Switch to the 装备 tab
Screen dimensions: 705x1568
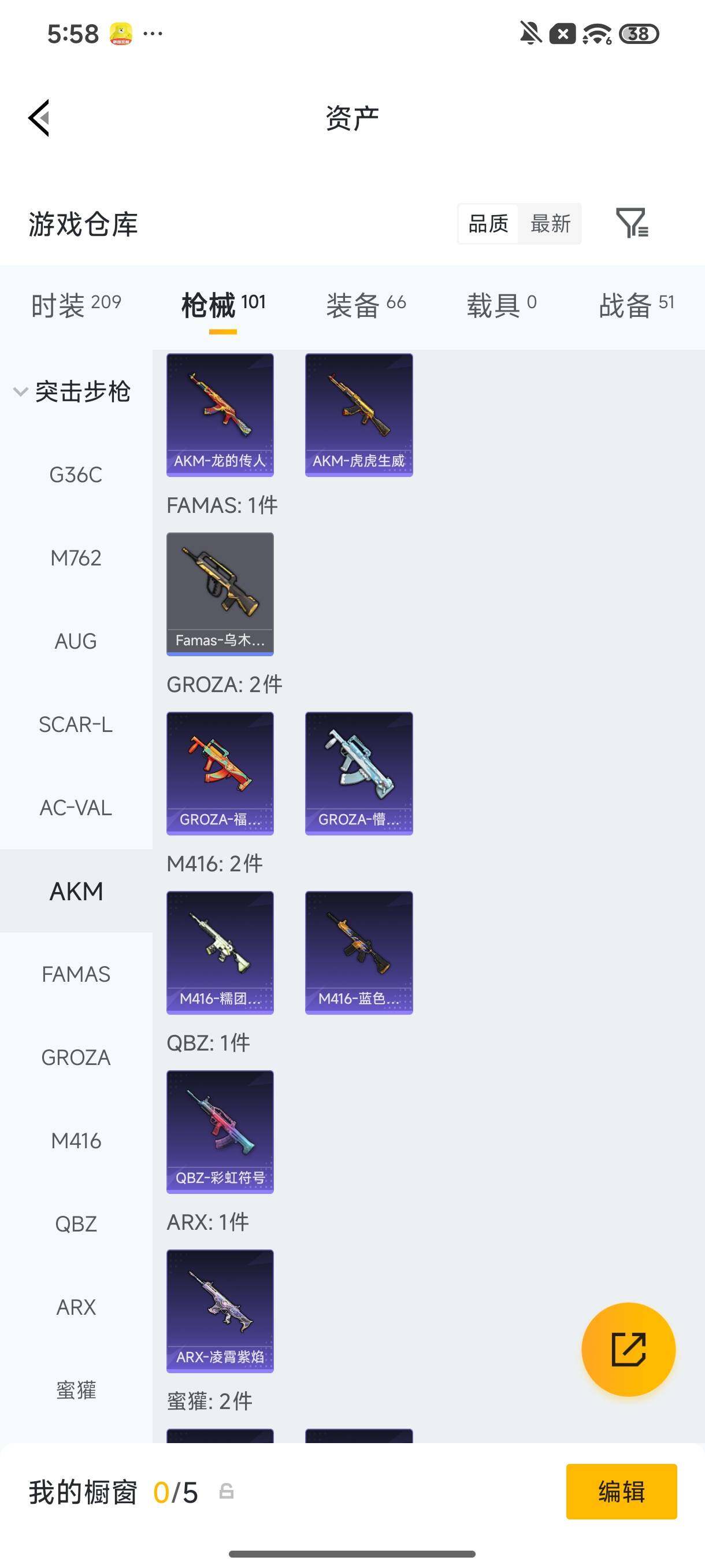click(366, 304)
